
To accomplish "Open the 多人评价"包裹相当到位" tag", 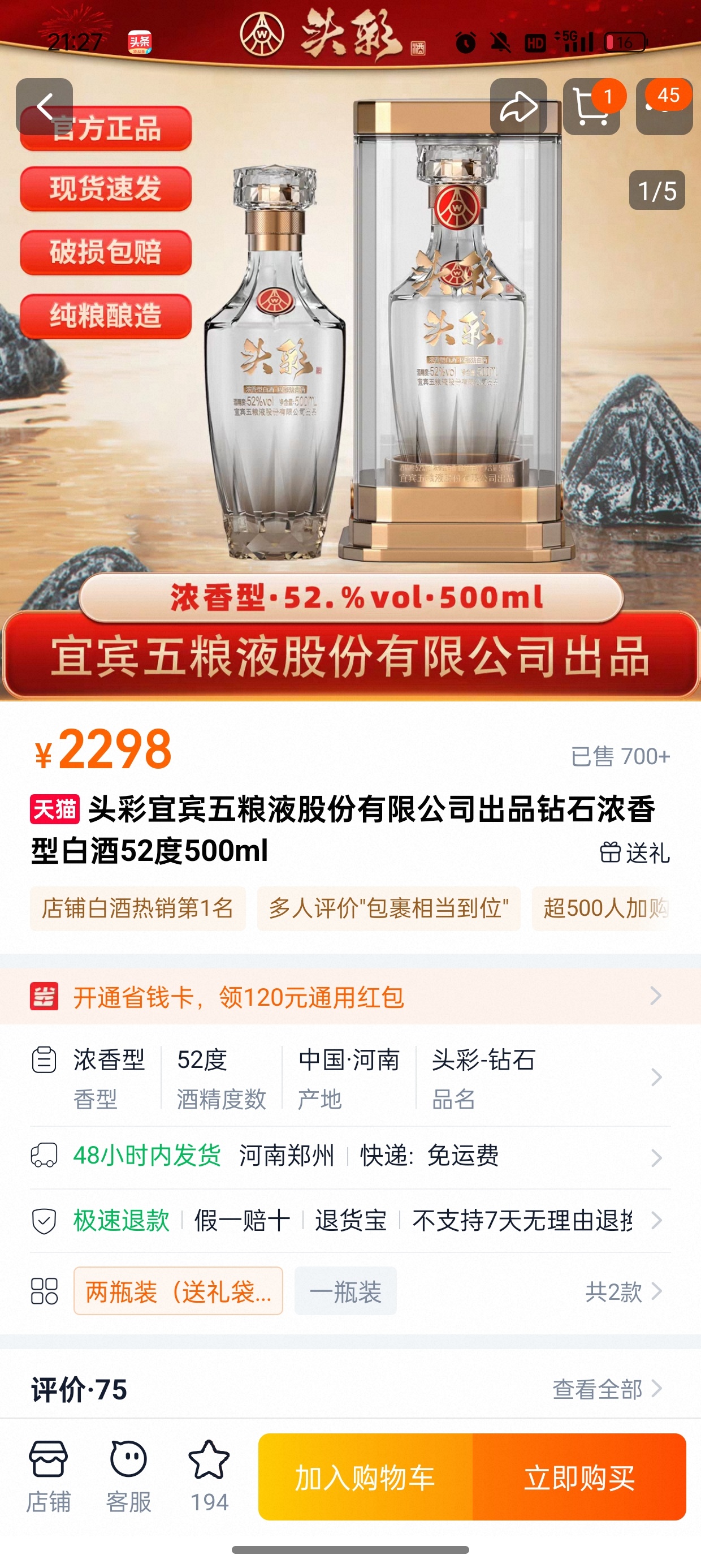I will click(388, 908).
